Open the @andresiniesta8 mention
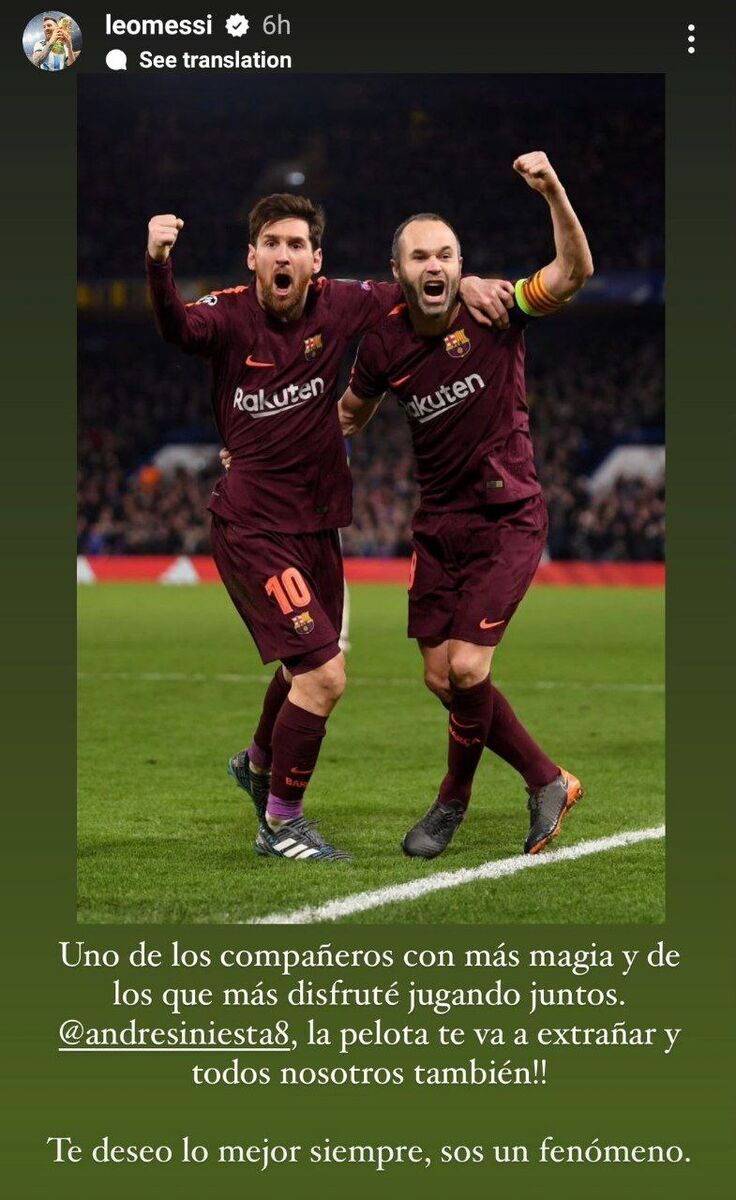 coord(174,1033)
